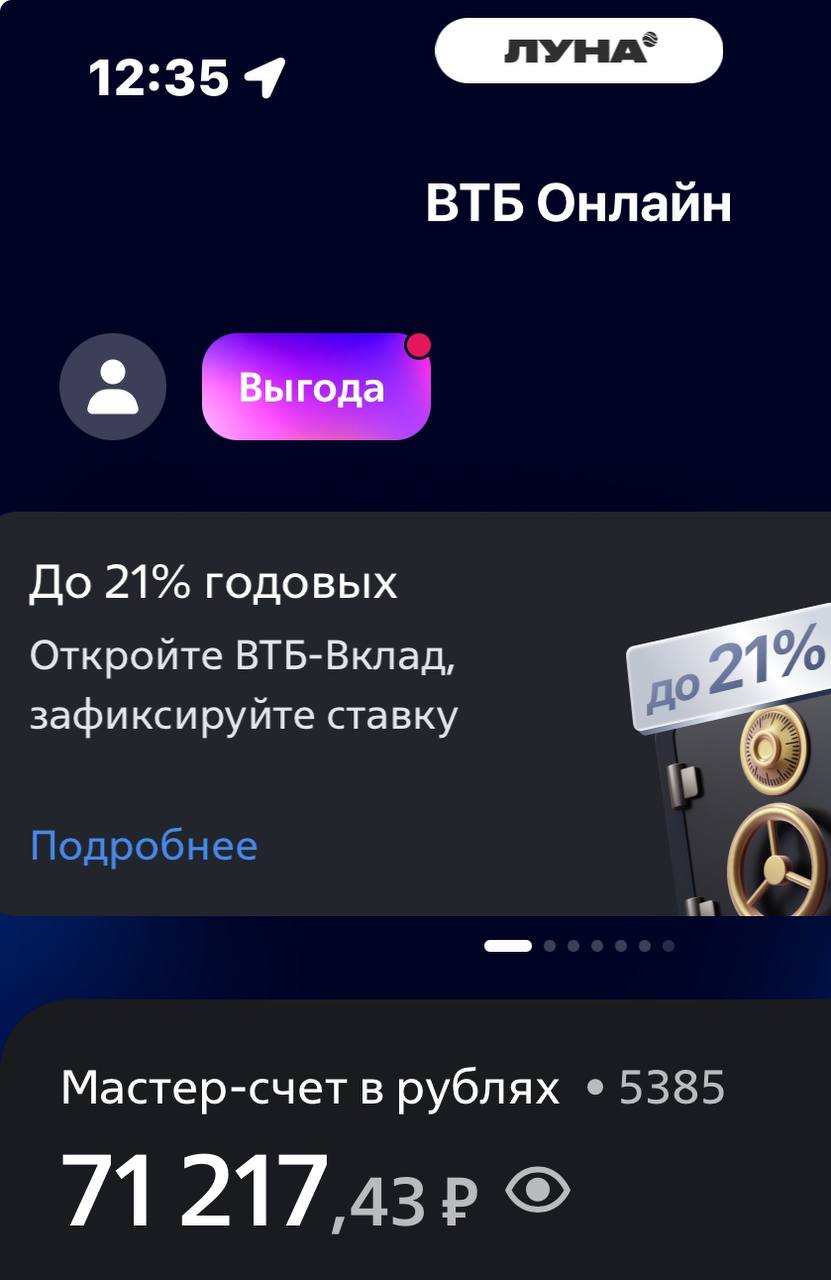Screen dimensions: 831x1280
Task: Open the user profile icon
Action: [112, 387]
